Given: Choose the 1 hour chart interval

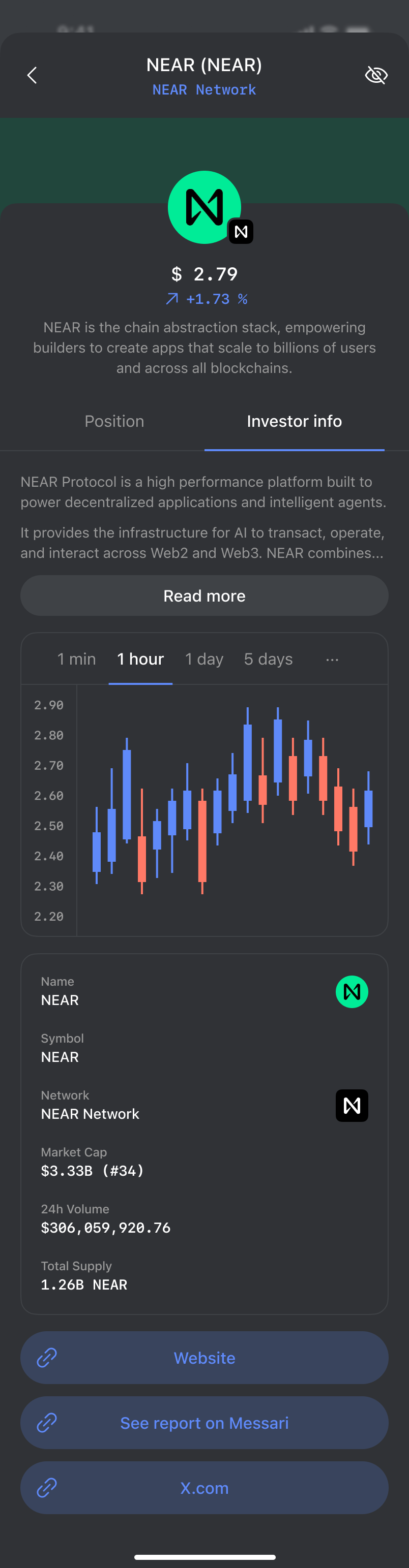Looking at the screenshot, I should coord(140,659).
